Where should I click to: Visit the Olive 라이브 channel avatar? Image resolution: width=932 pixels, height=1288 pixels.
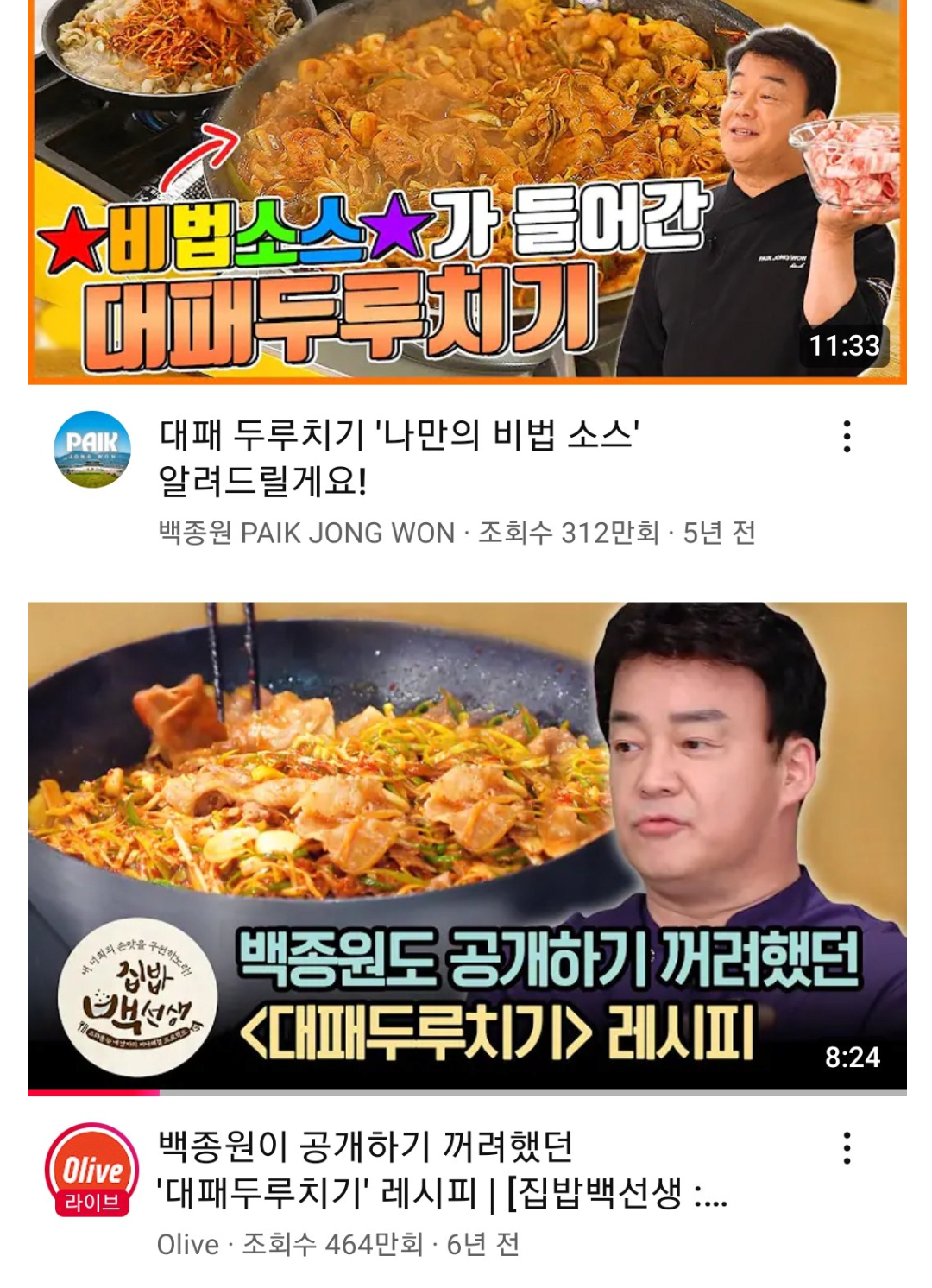(92, 1170)
